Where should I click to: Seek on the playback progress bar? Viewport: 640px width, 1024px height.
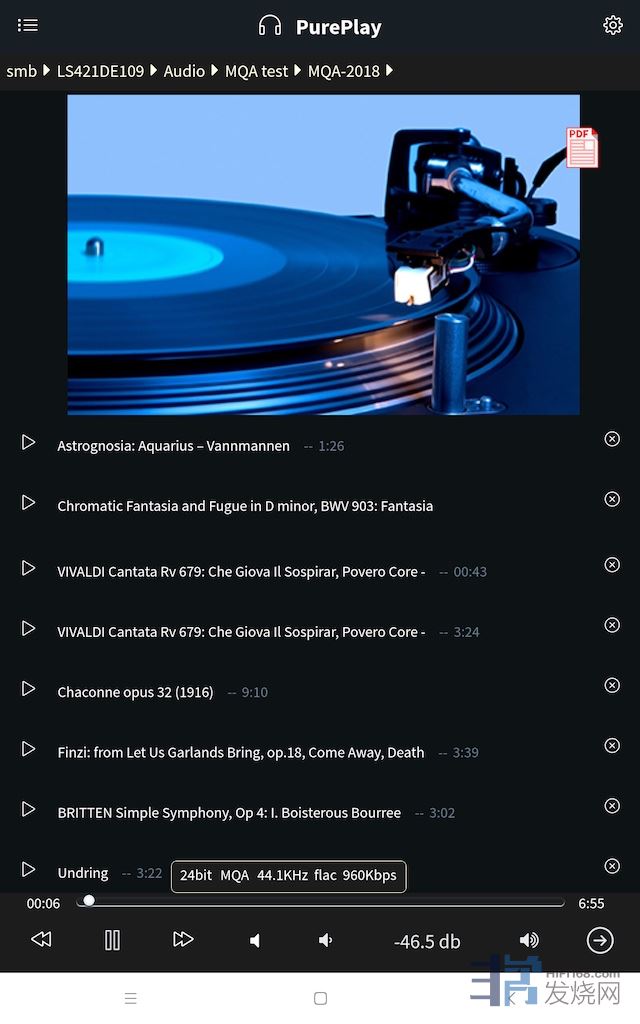320,902
